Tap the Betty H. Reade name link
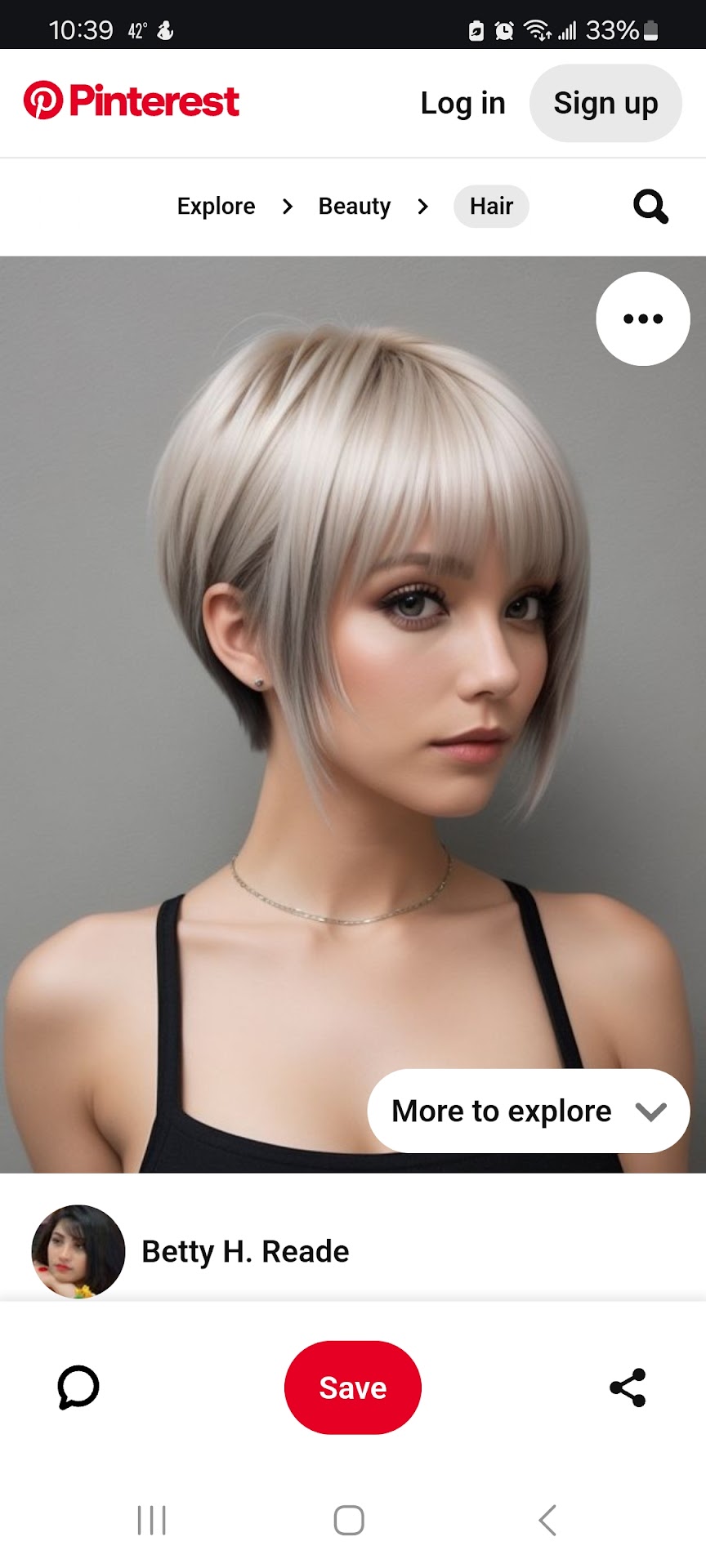 [244, 1251]
